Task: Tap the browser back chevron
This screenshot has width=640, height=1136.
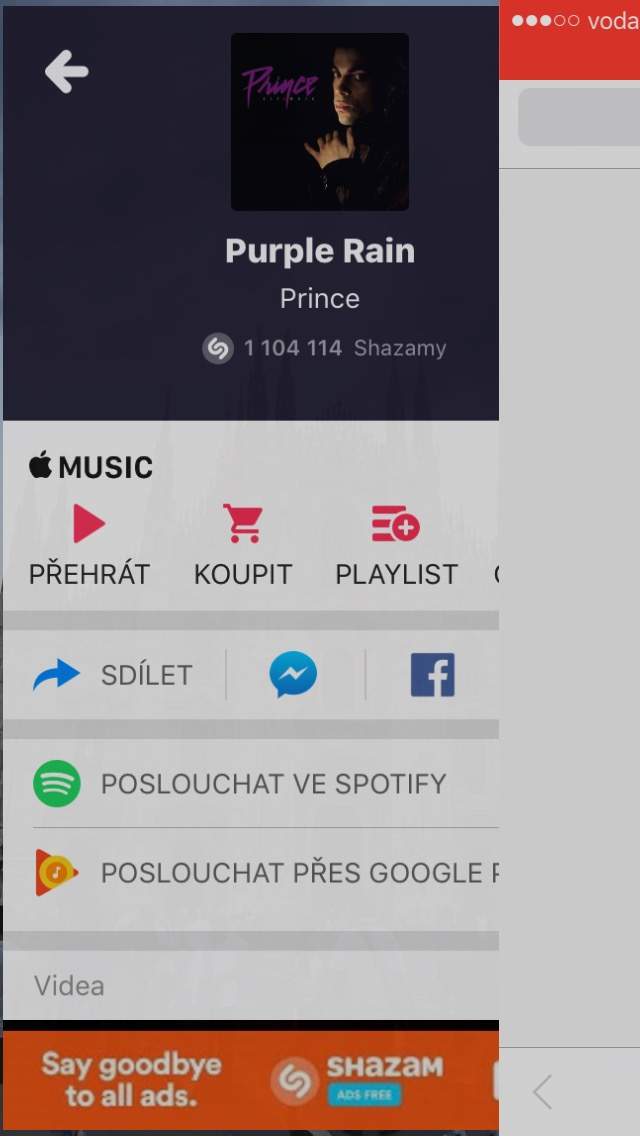Action: pos(542,1092)
